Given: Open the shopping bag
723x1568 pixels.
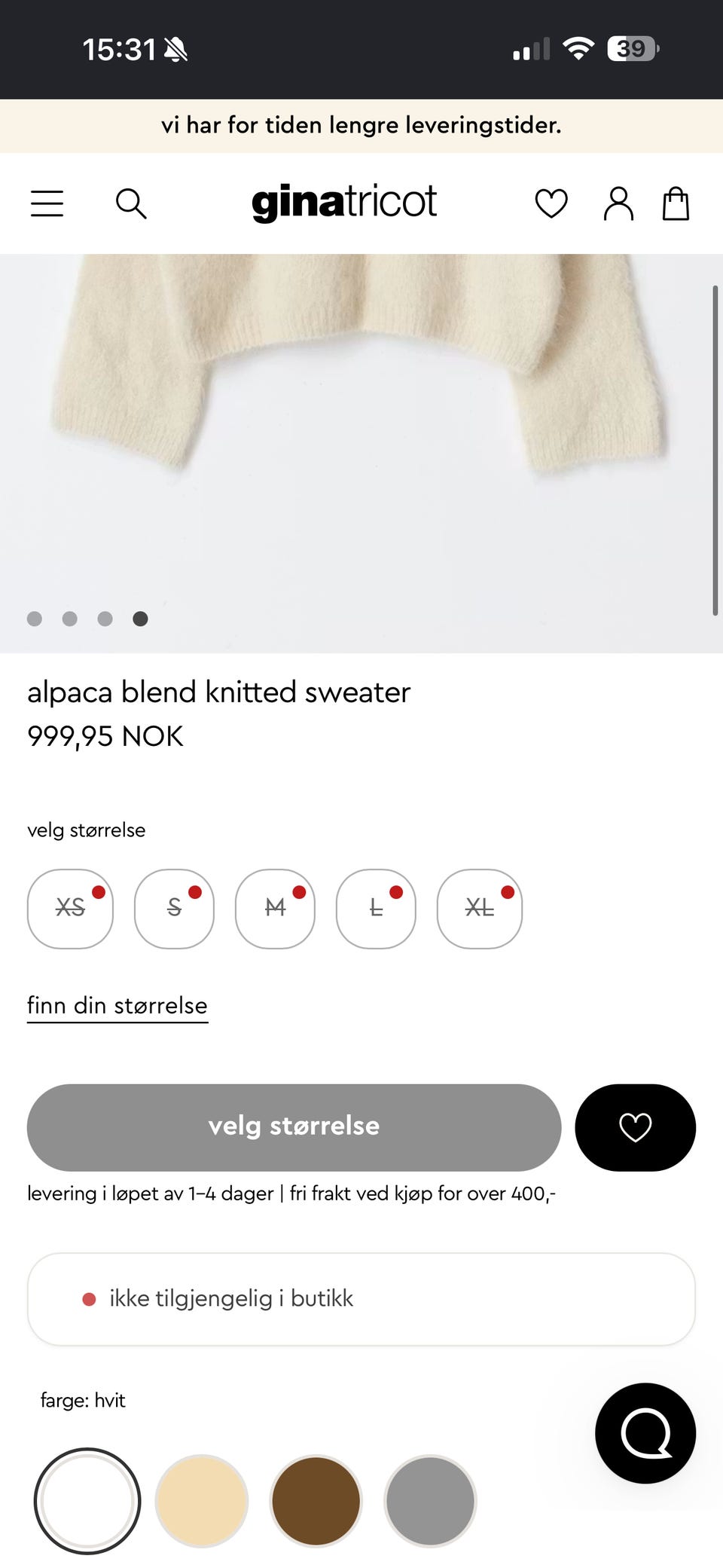Looking at the screenshot, I should click(x=676, y=203).
